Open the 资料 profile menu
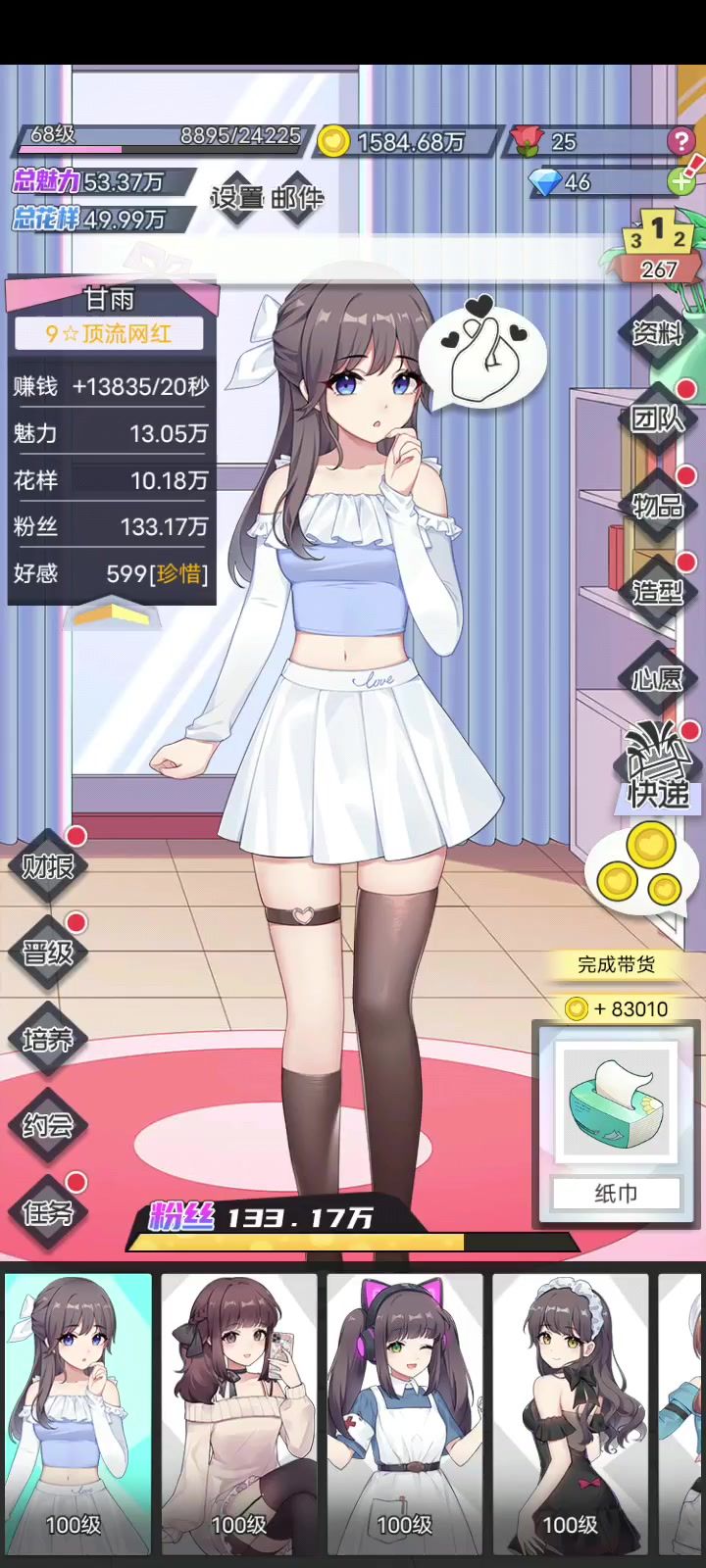 click(x=656, y=334)
